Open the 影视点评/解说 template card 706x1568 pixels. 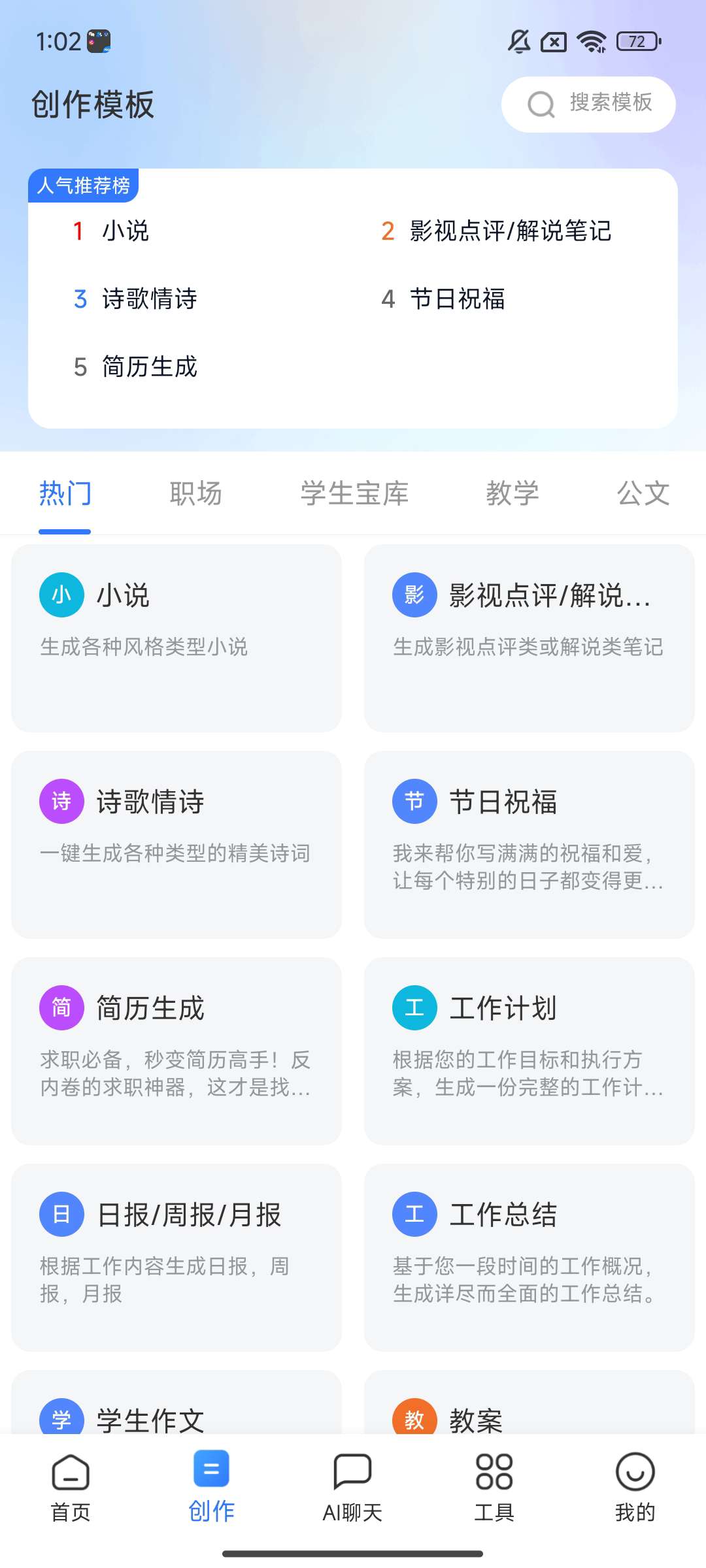tap(529, 638)
